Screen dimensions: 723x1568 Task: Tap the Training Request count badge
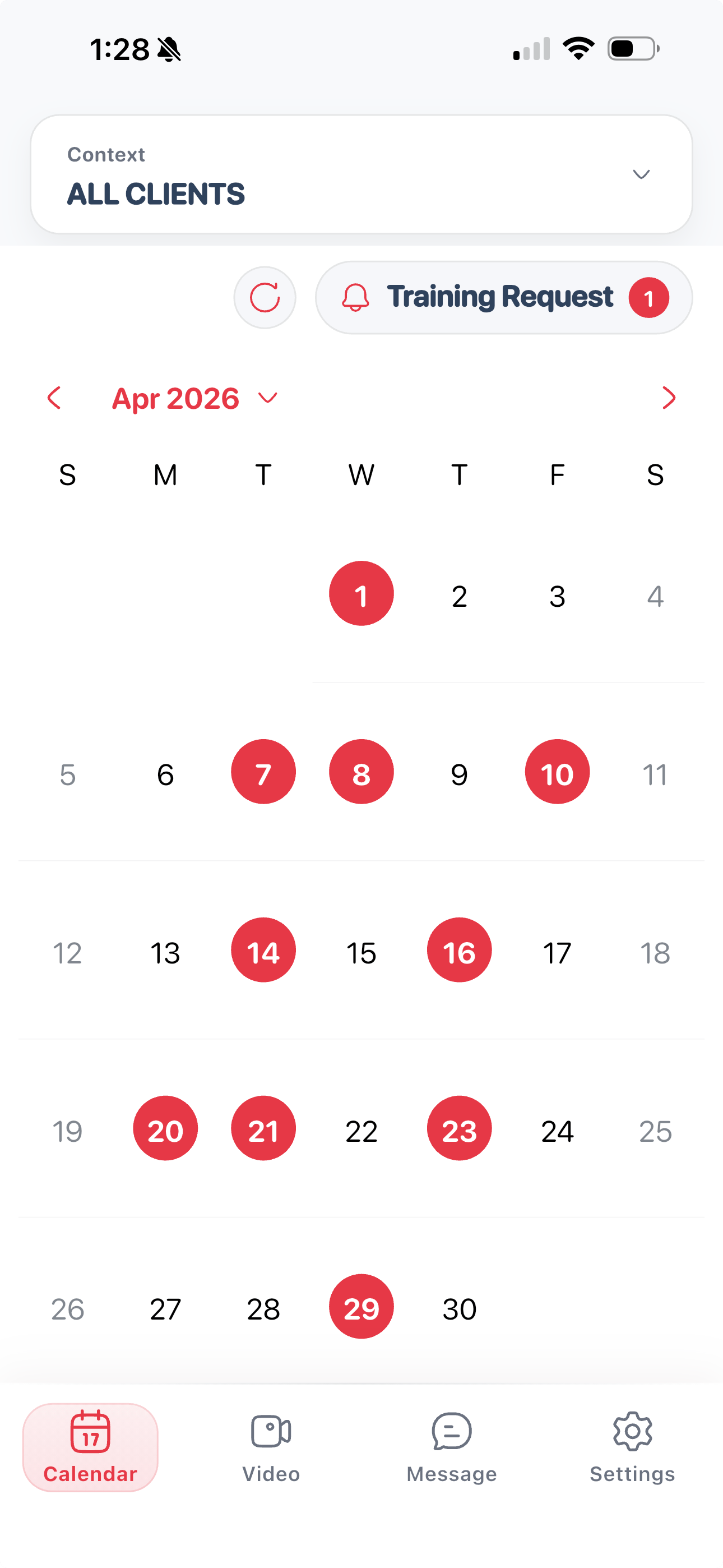(649, 298)
